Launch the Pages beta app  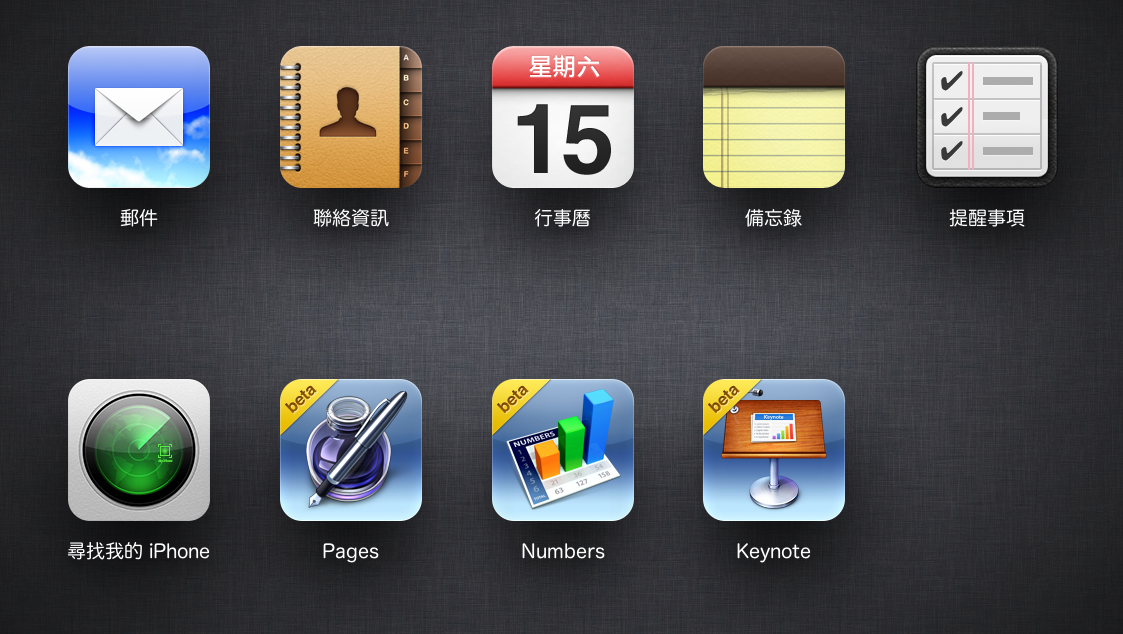(x=350, y=450)
